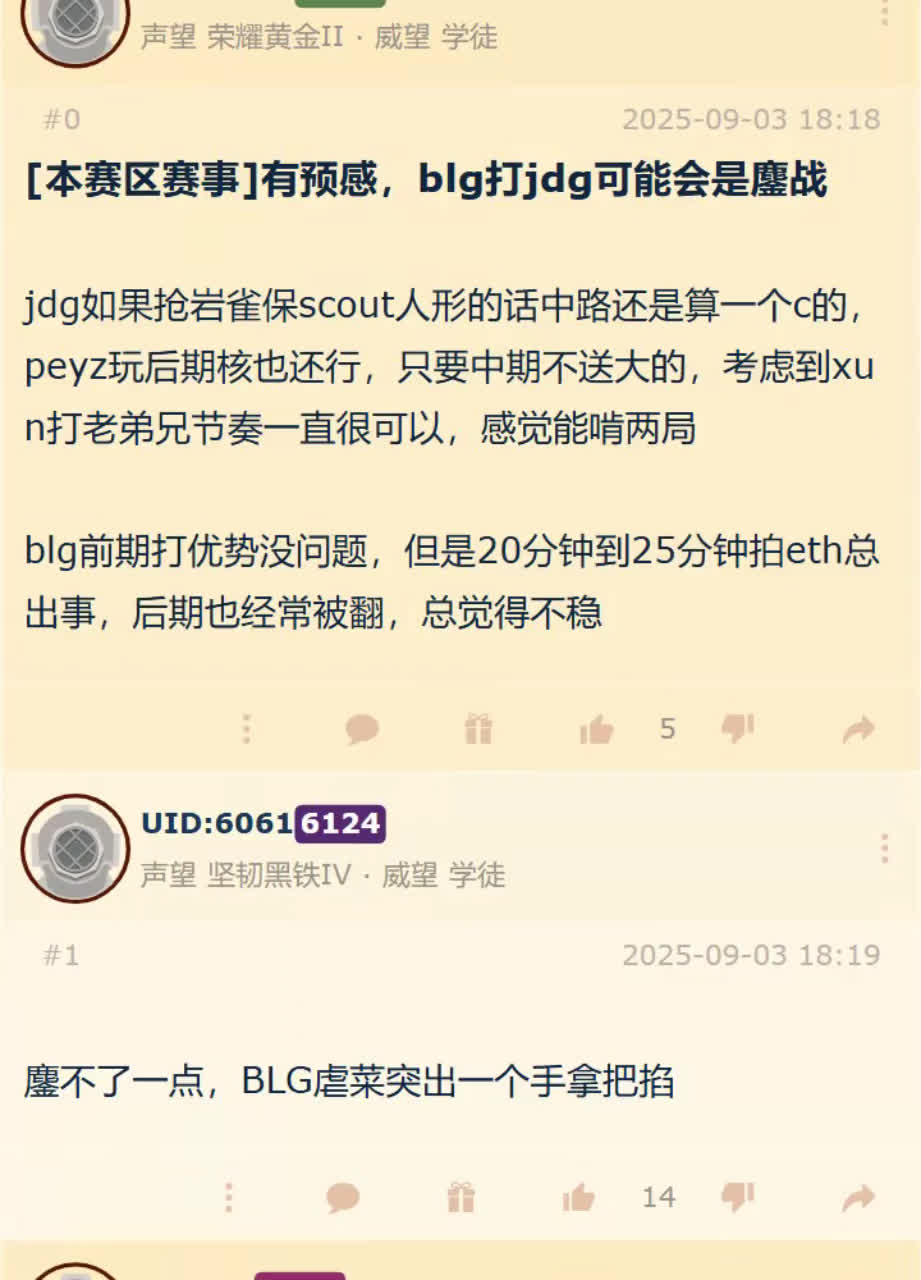Open the reply bubble on post #0
The image size is (921, 1280).
tap(361, 729)
